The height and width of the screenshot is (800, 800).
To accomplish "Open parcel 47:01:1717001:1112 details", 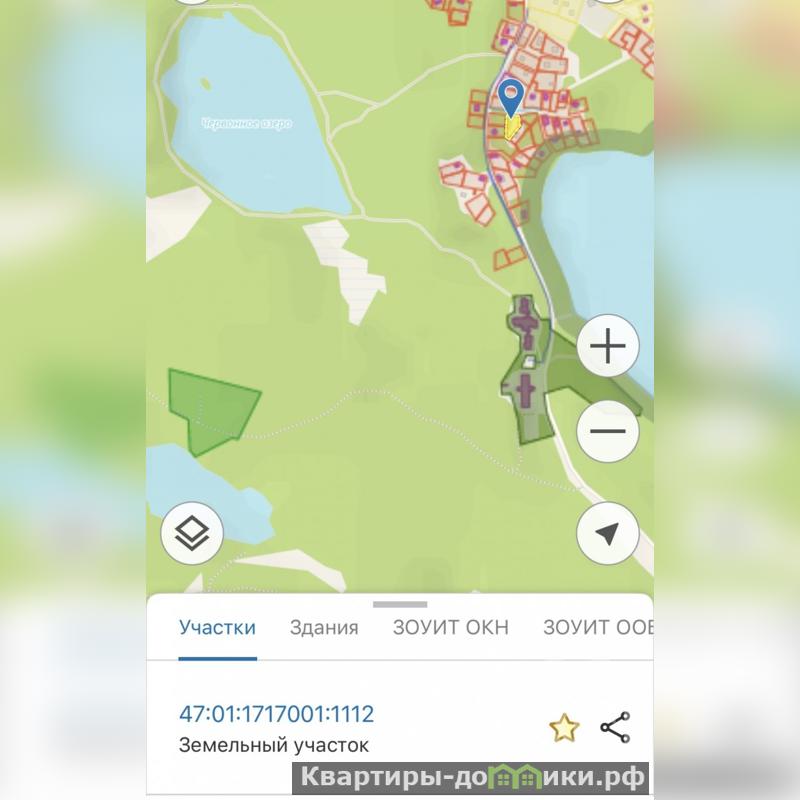I will pyautogui.click(x=276, y=714).
